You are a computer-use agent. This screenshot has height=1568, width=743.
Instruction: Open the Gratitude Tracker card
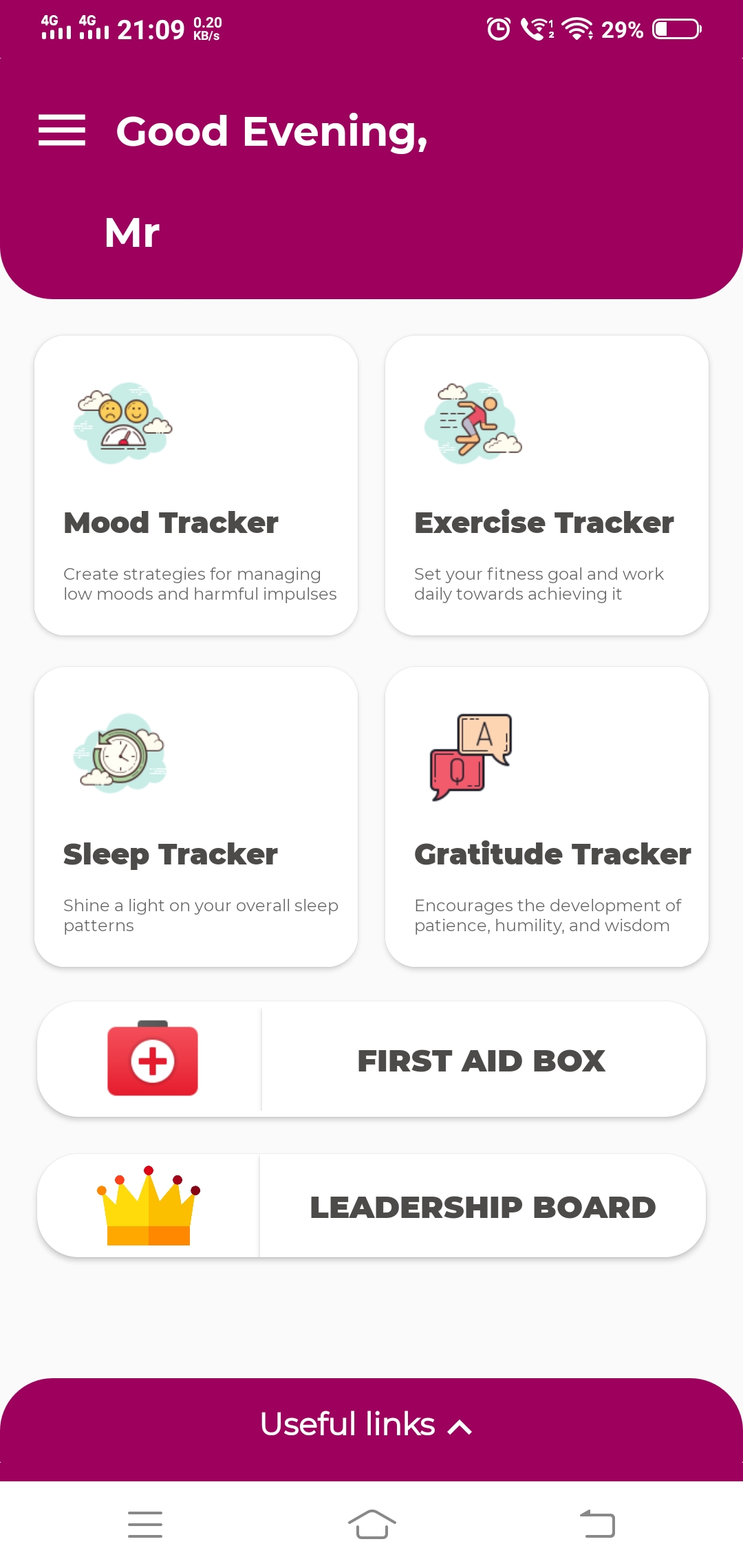click(547, 817)
